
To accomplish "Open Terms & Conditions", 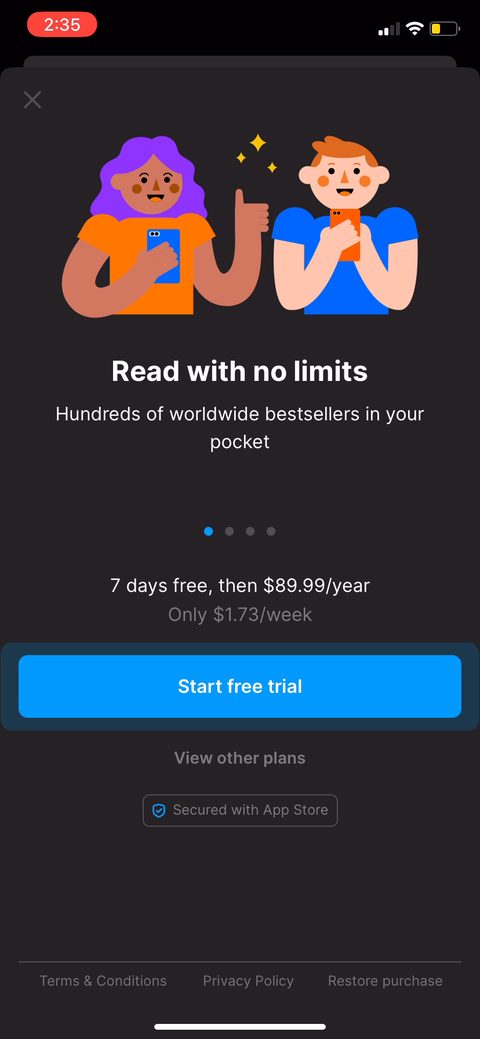I will pos(103,981).
